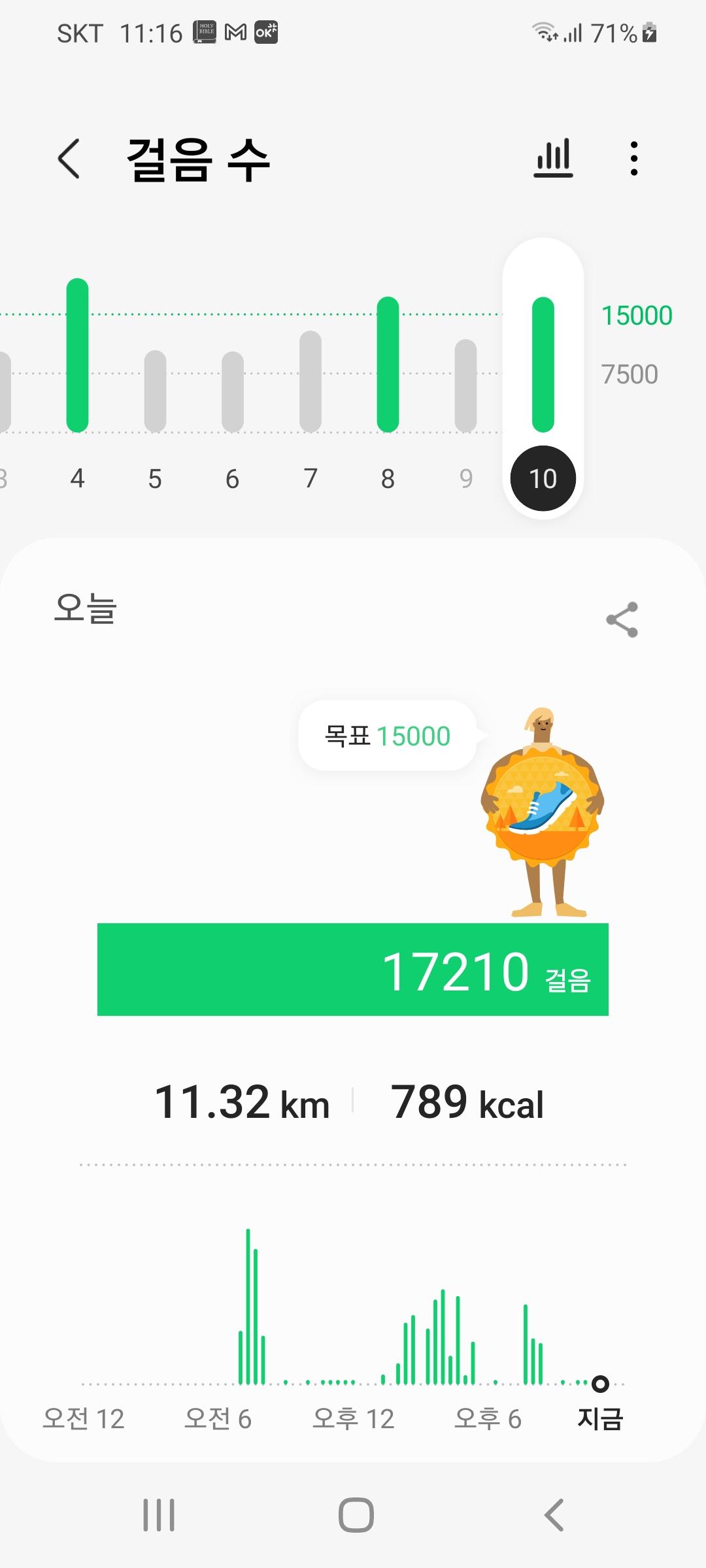The image size is (706, 1568).
Task: Open recent apps from navigation bar
Action: click(159, 1515)
